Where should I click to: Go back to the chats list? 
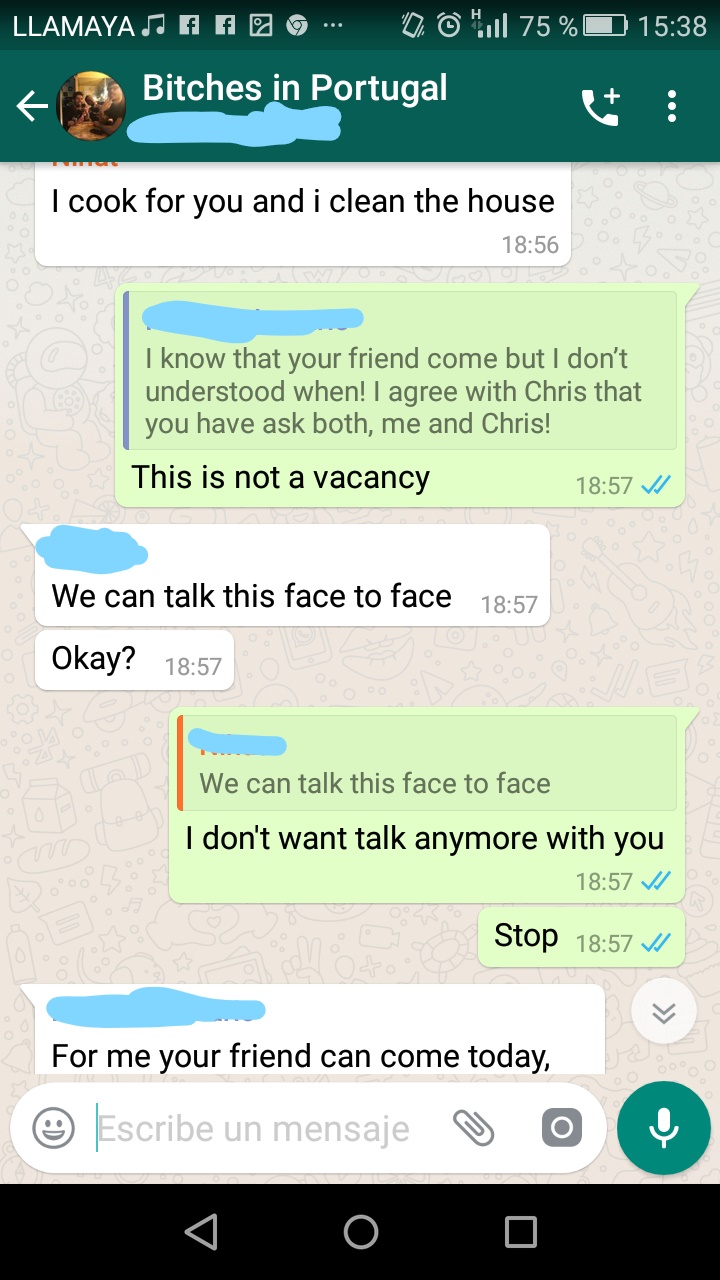tap(32, 106)
